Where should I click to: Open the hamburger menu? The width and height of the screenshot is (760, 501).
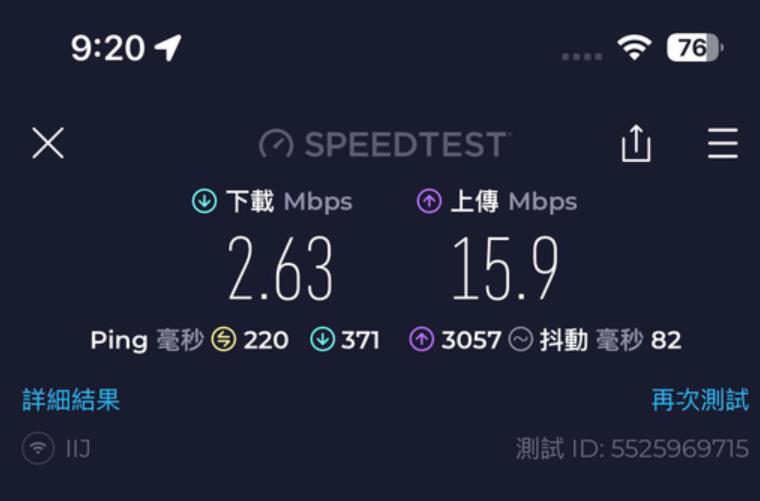tap(722, 144)
